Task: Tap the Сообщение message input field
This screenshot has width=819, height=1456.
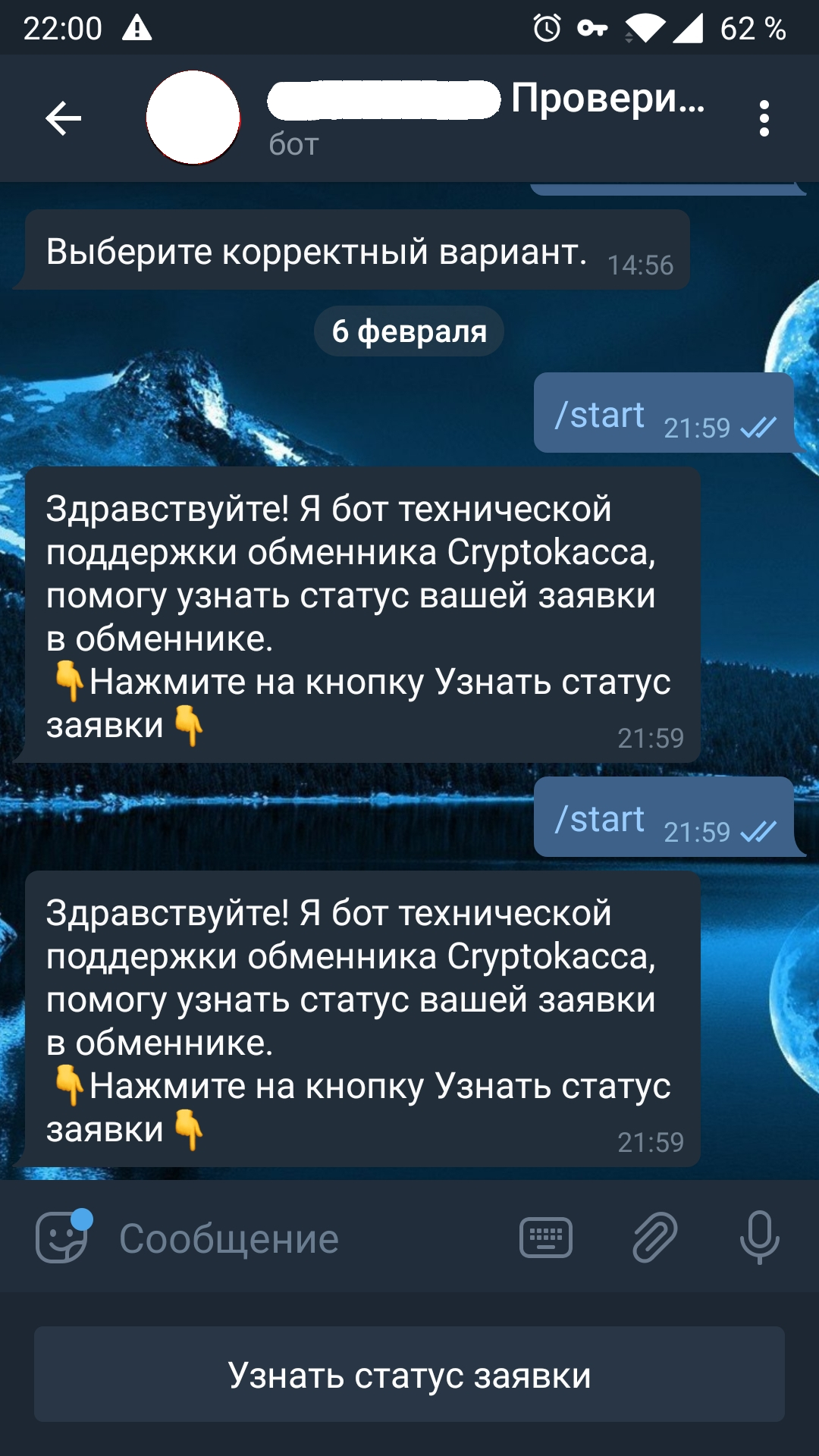Action: [x=303, y=1239]
